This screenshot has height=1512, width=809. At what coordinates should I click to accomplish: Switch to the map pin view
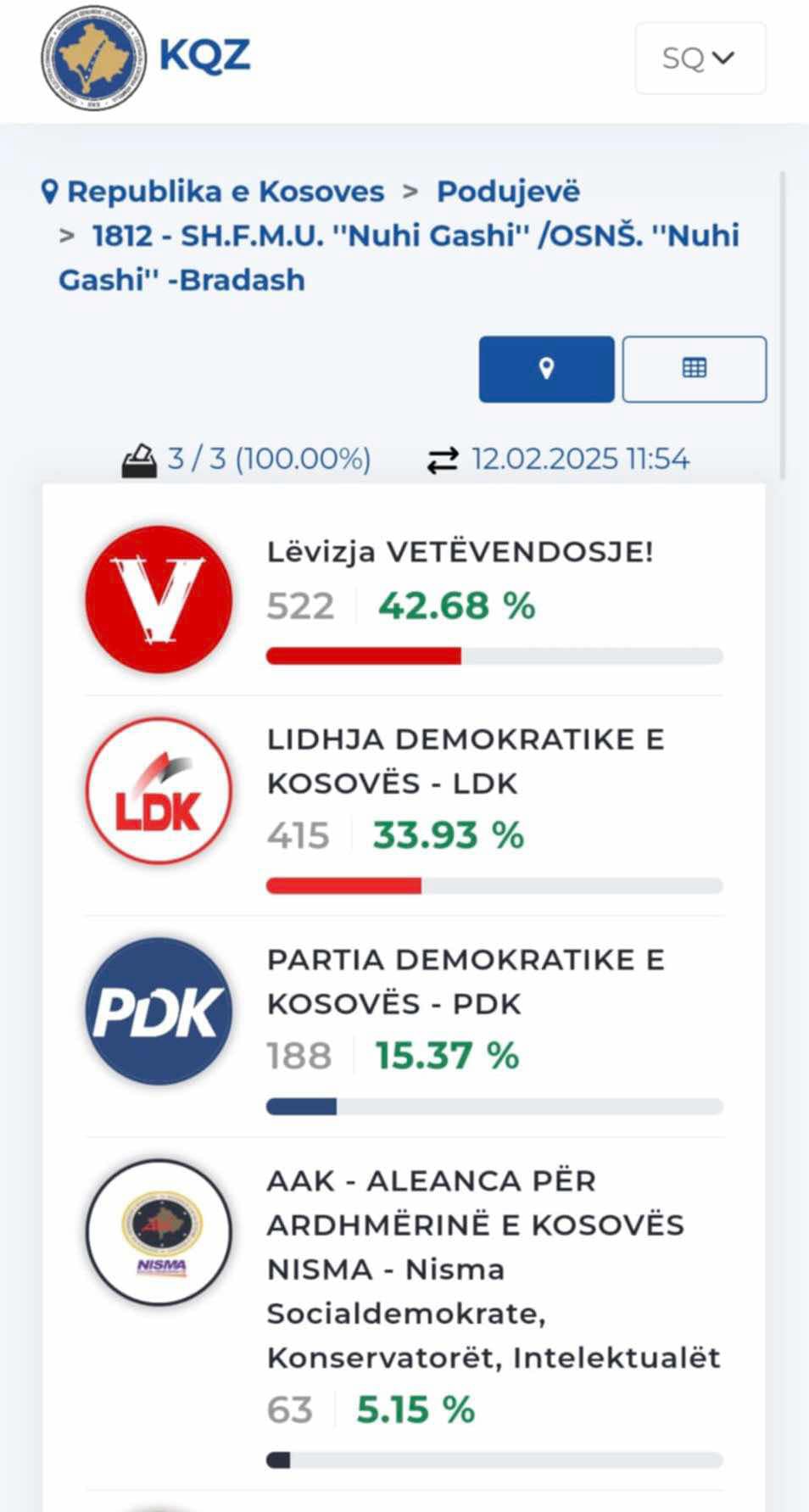546,369
